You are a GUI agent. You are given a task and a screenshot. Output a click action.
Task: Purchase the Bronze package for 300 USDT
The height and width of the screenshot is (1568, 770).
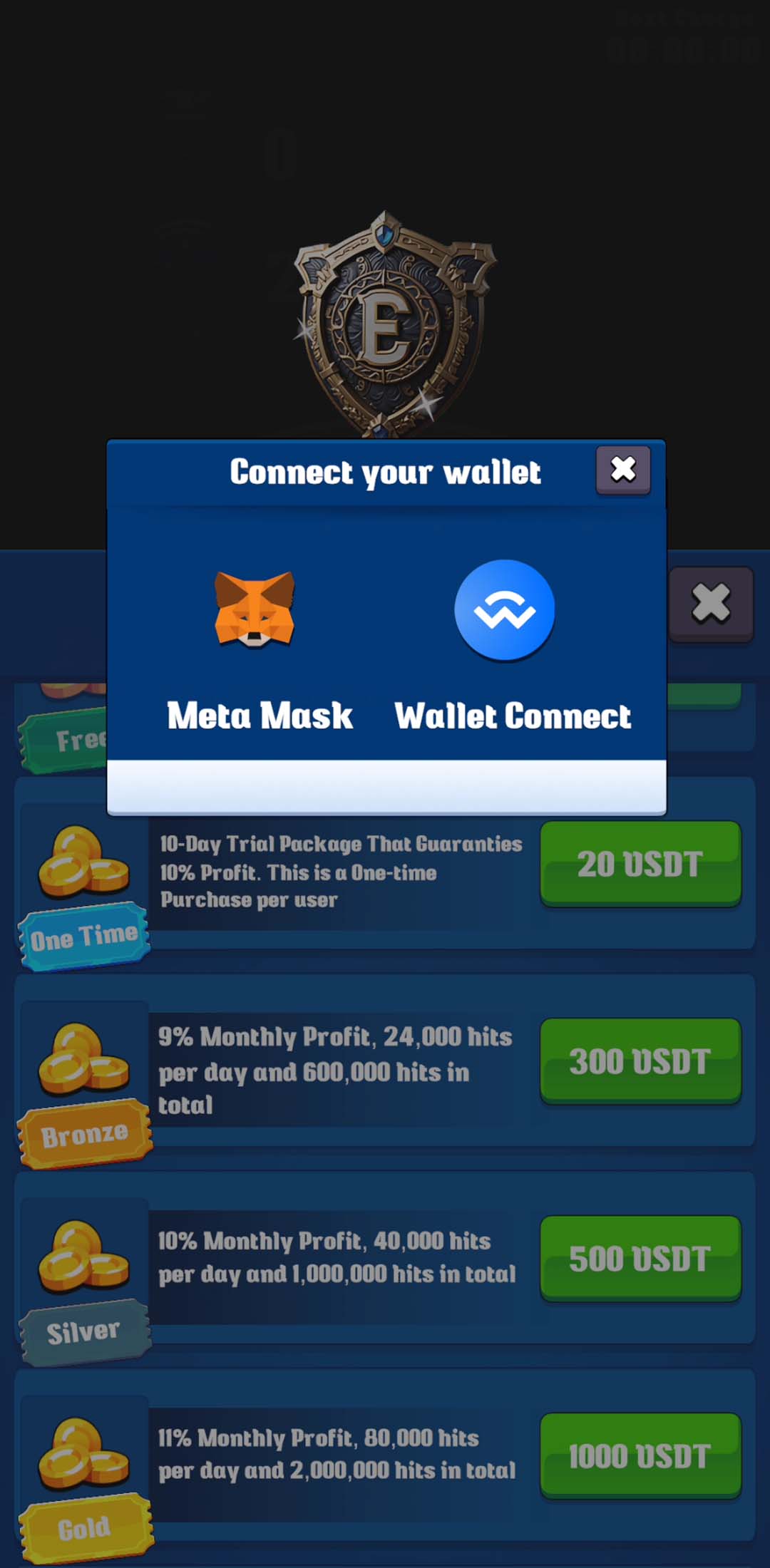pos(640,1061)
